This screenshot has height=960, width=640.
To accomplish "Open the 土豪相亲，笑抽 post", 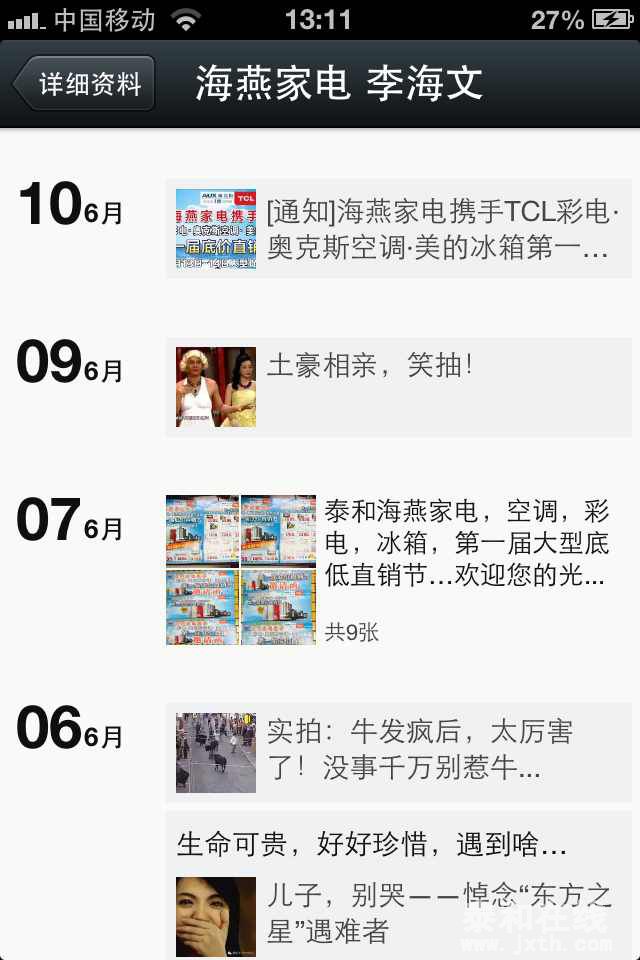I will coord(400,387).
